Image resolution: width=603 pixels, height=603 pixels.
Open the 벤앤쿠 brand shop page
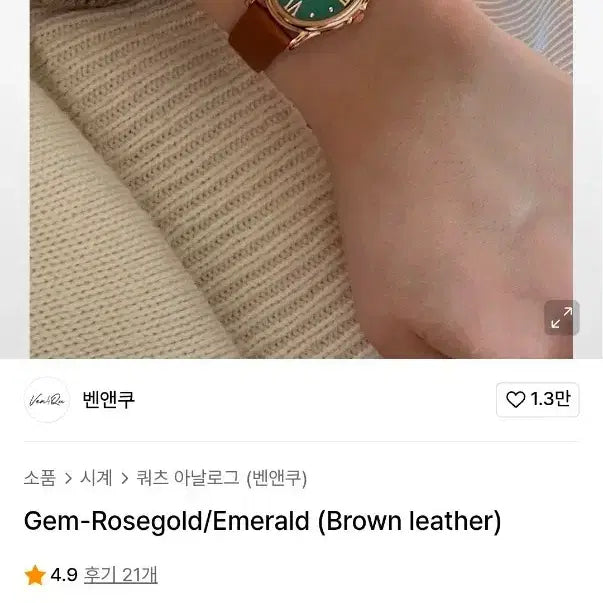point(108,400)
